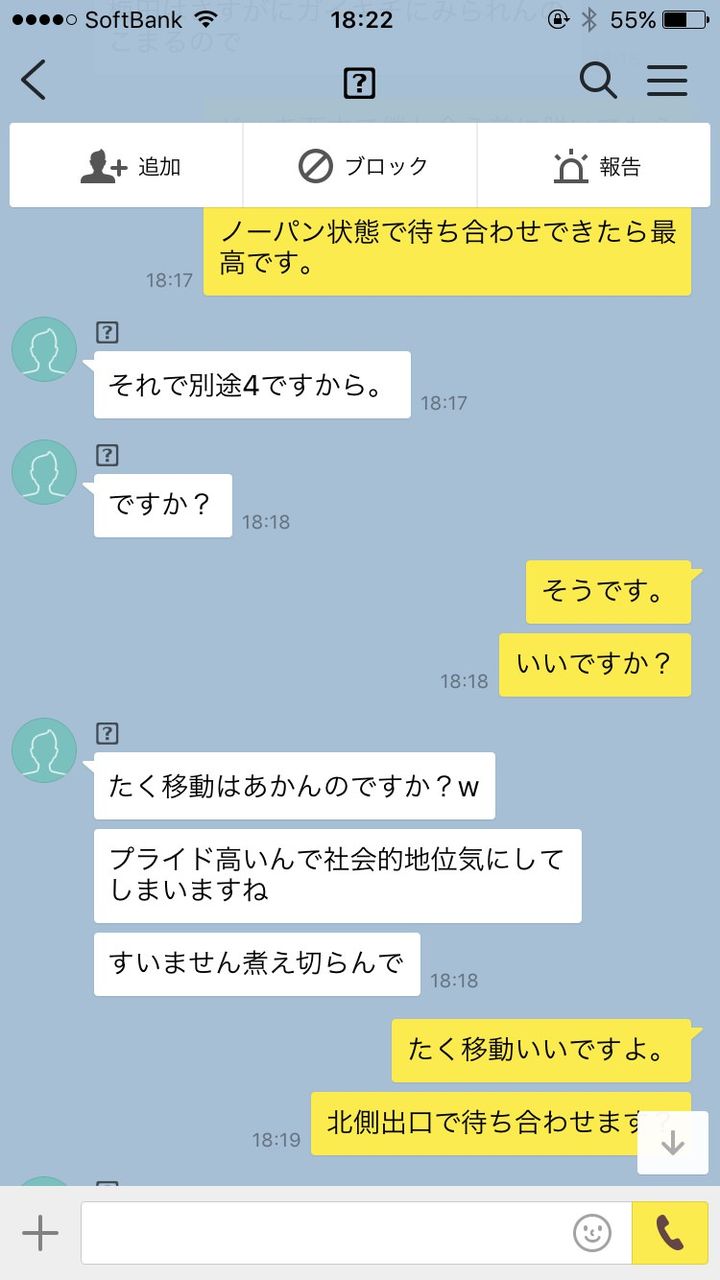This screenshot has width=720, height=1280.
Task: Block this user (ブロック)
Action: [x=361, y=166]
